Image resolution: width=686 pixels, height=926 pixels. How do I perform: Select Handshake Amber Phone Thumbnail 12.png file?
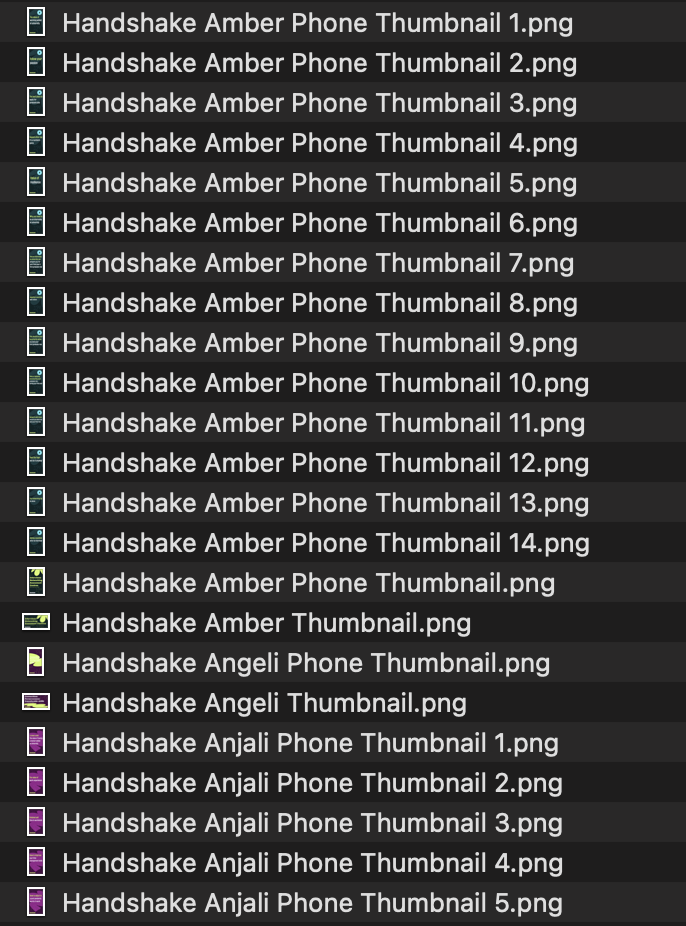(x=325, y=463)
